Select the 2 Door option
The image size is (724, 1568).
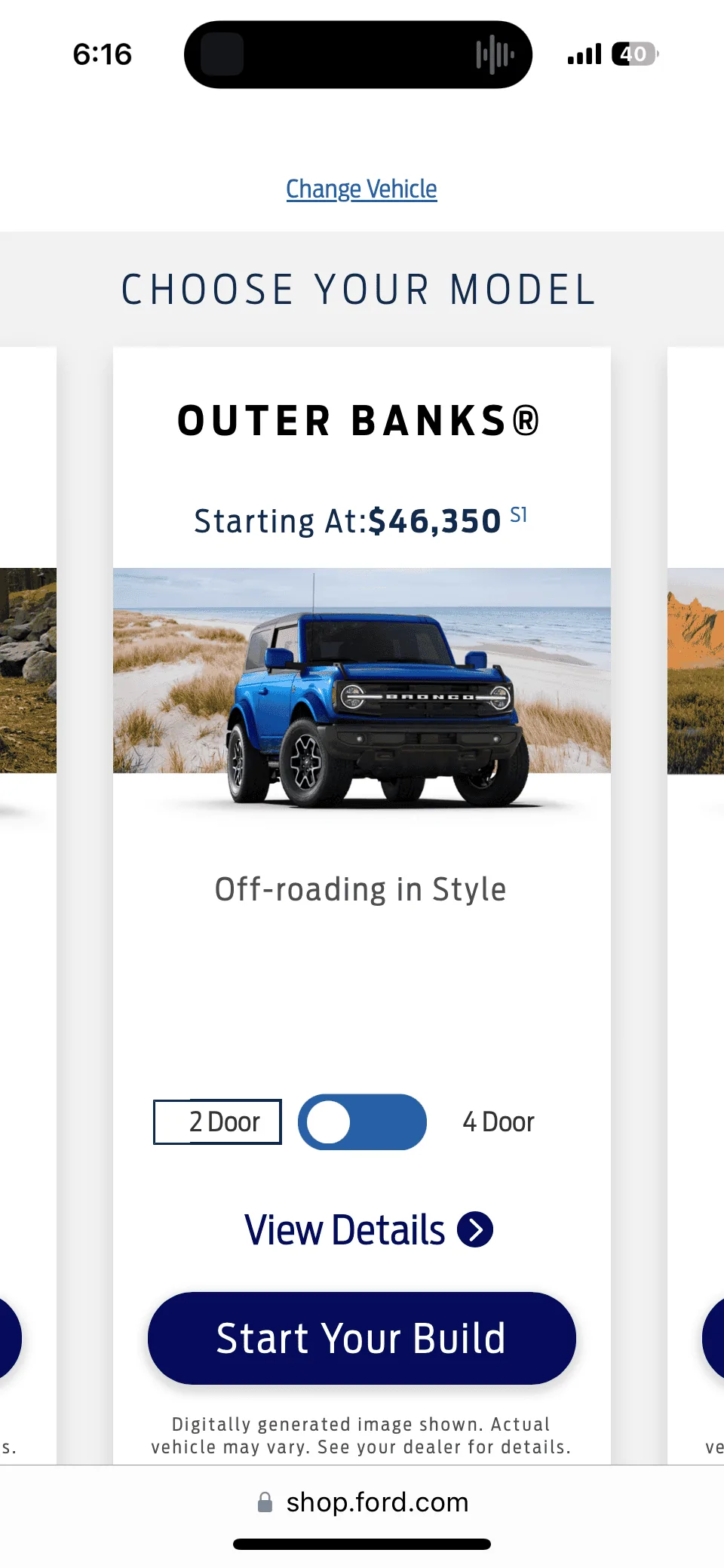point(217,1122)
